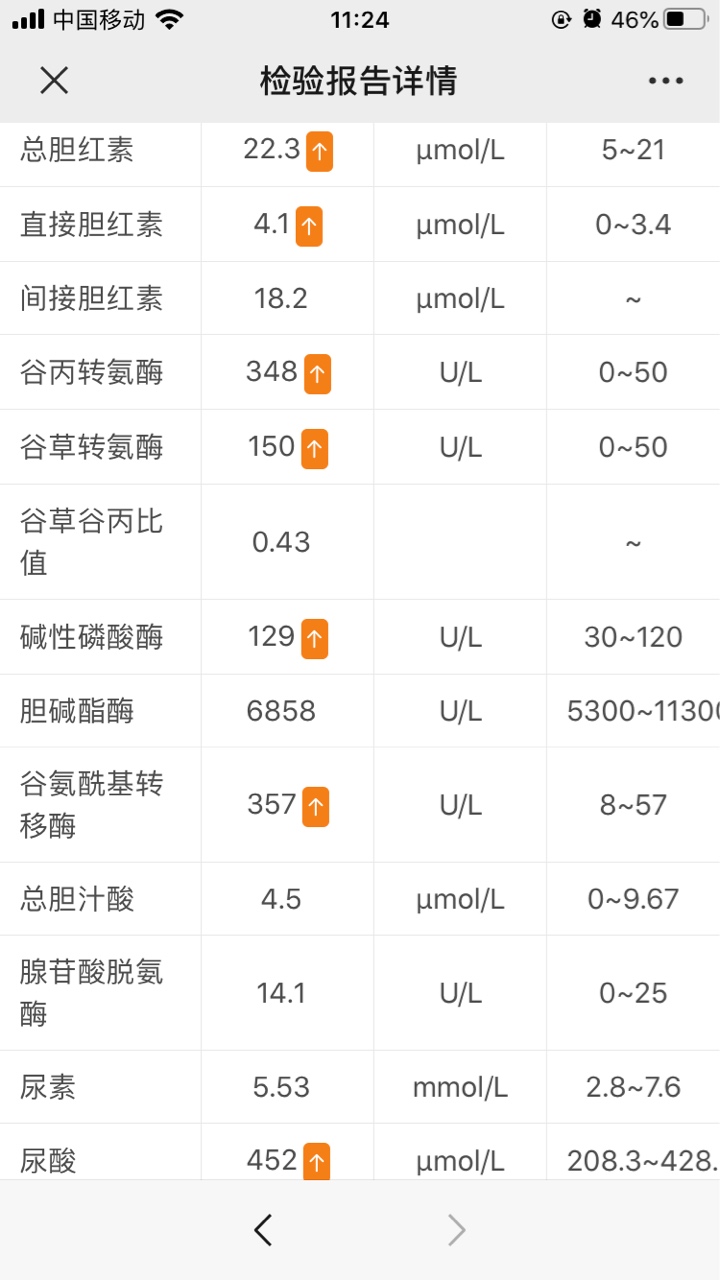This screenshot has width=720, height=1280.
Task: Close the 检验报告详情 page
Action: [x=54, y=81]
